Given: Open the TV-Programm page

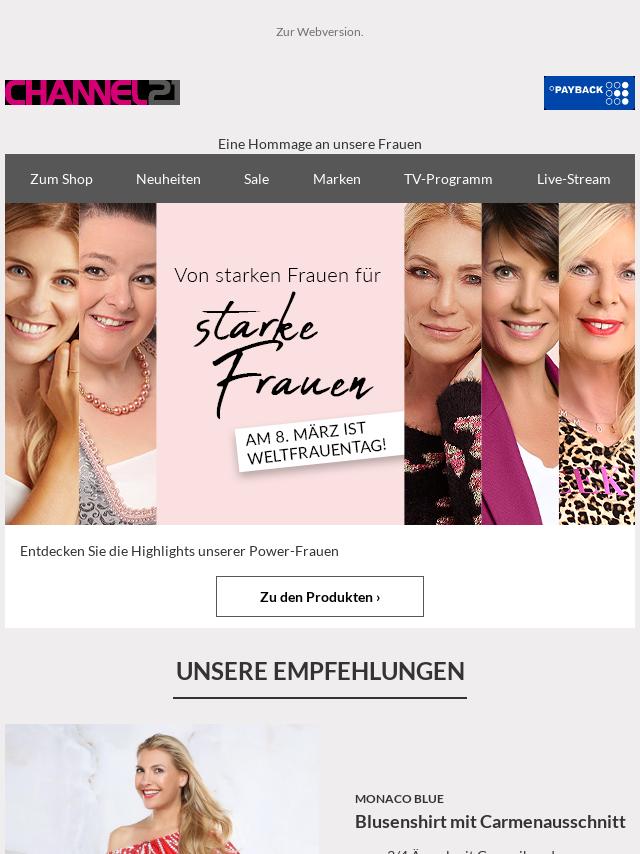Looking at the screenshot, I should (x=448, y=179).
